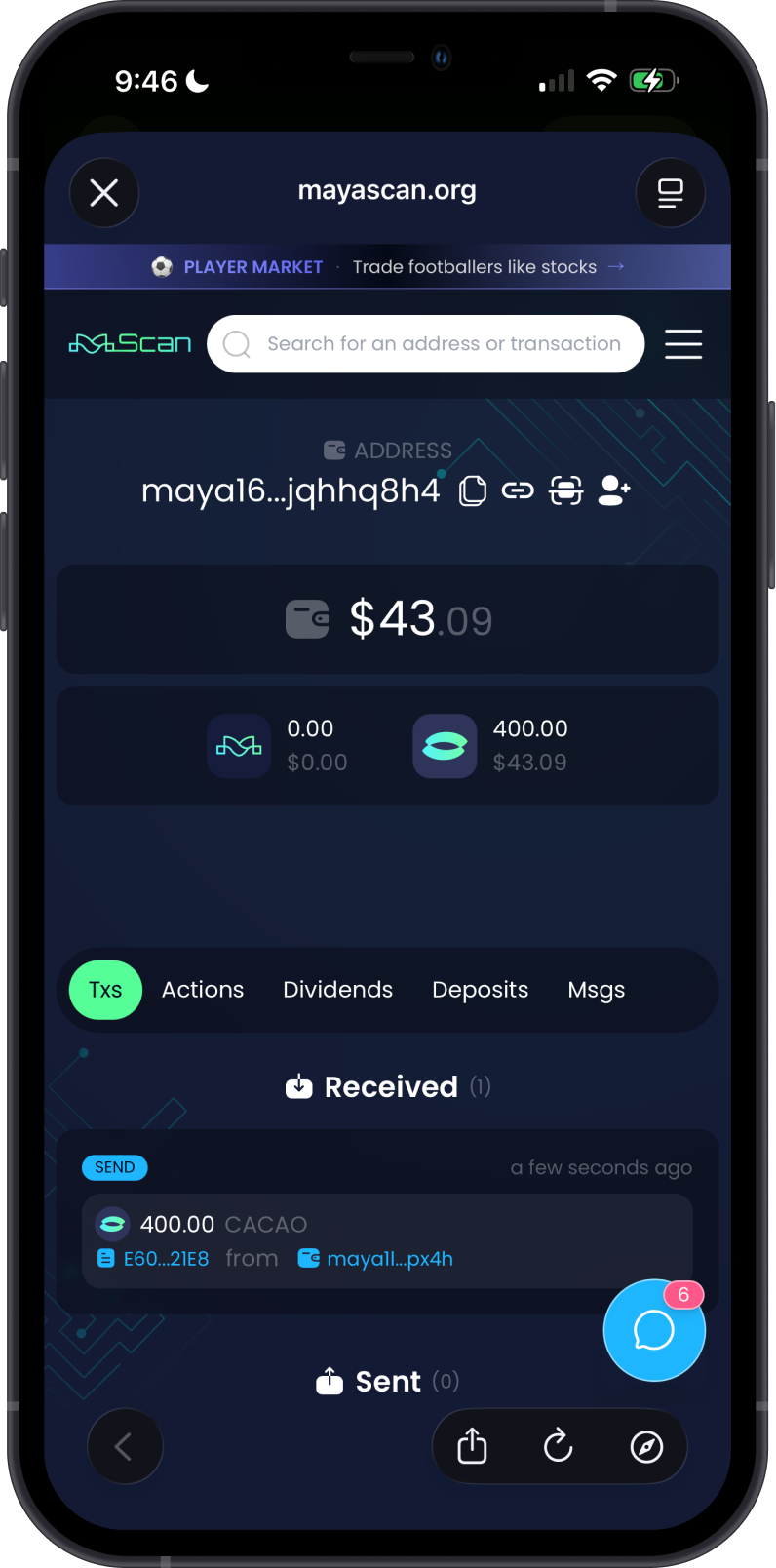
Task: Show the address QR code
Action: (x=566, y=490)
